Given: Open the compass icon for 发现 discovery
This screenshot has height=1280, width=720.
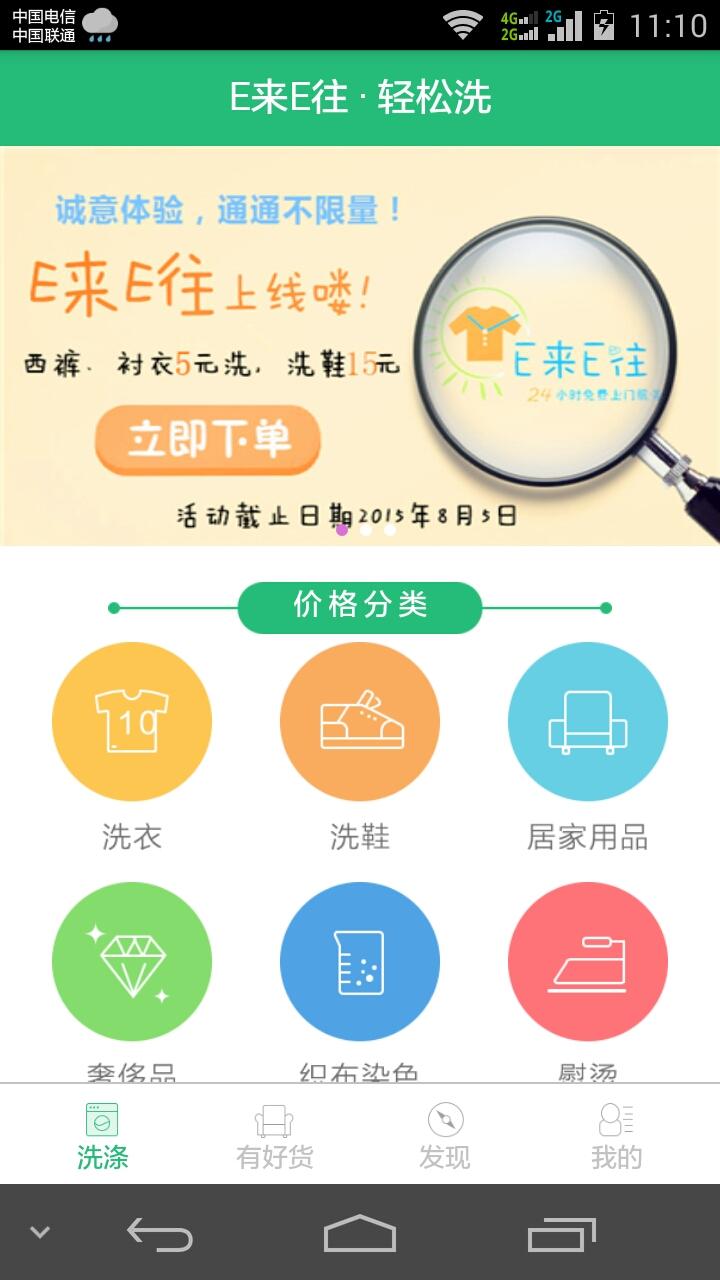Looking at the screenshot, I should click(444, 1118).
